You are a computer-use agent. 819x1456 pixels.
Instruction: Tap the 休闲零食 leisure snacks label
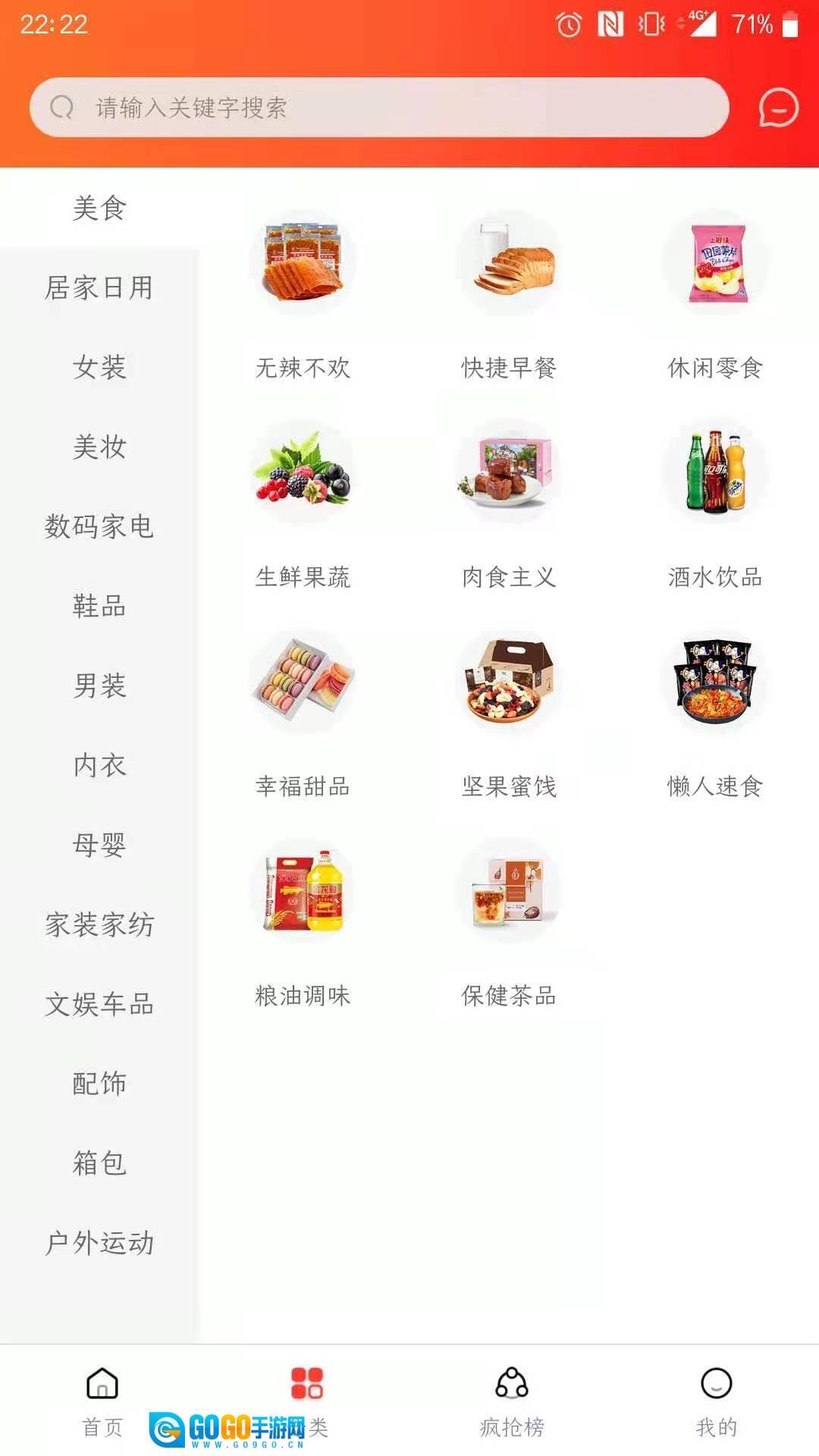(x=716, y=369)
